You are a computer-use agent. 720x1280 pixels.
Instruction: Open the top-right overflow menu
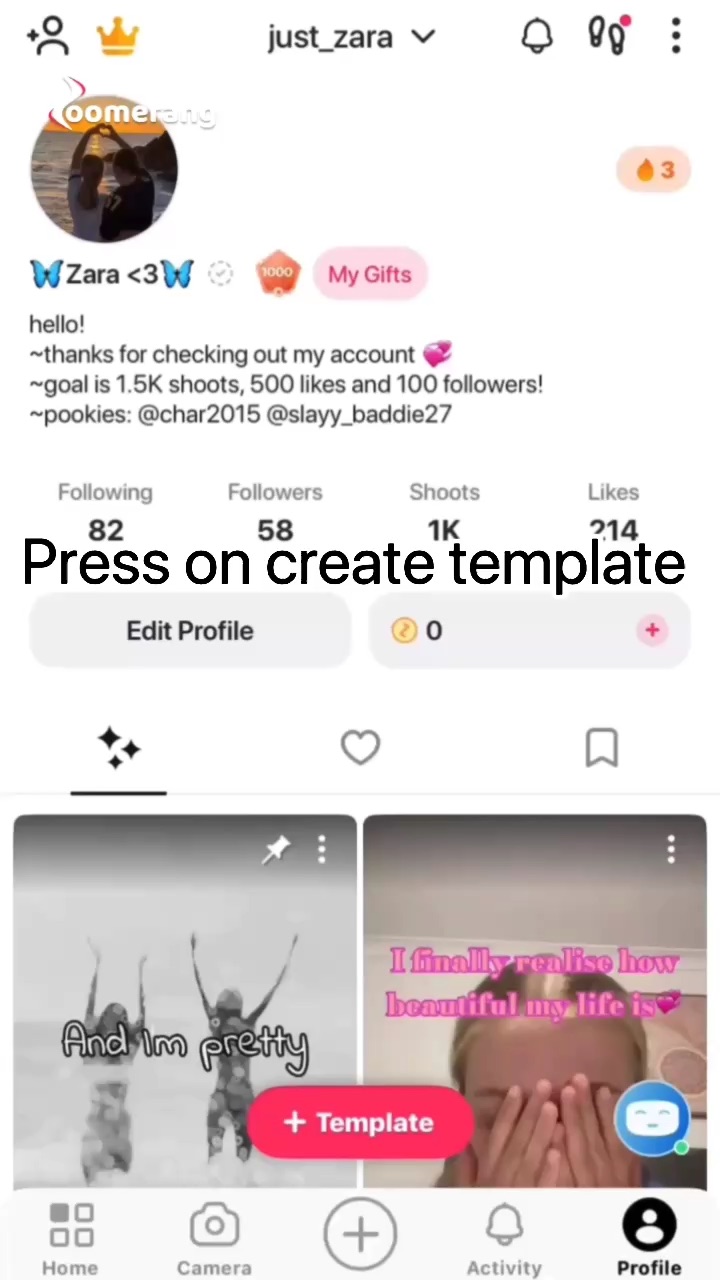[676, 37]
